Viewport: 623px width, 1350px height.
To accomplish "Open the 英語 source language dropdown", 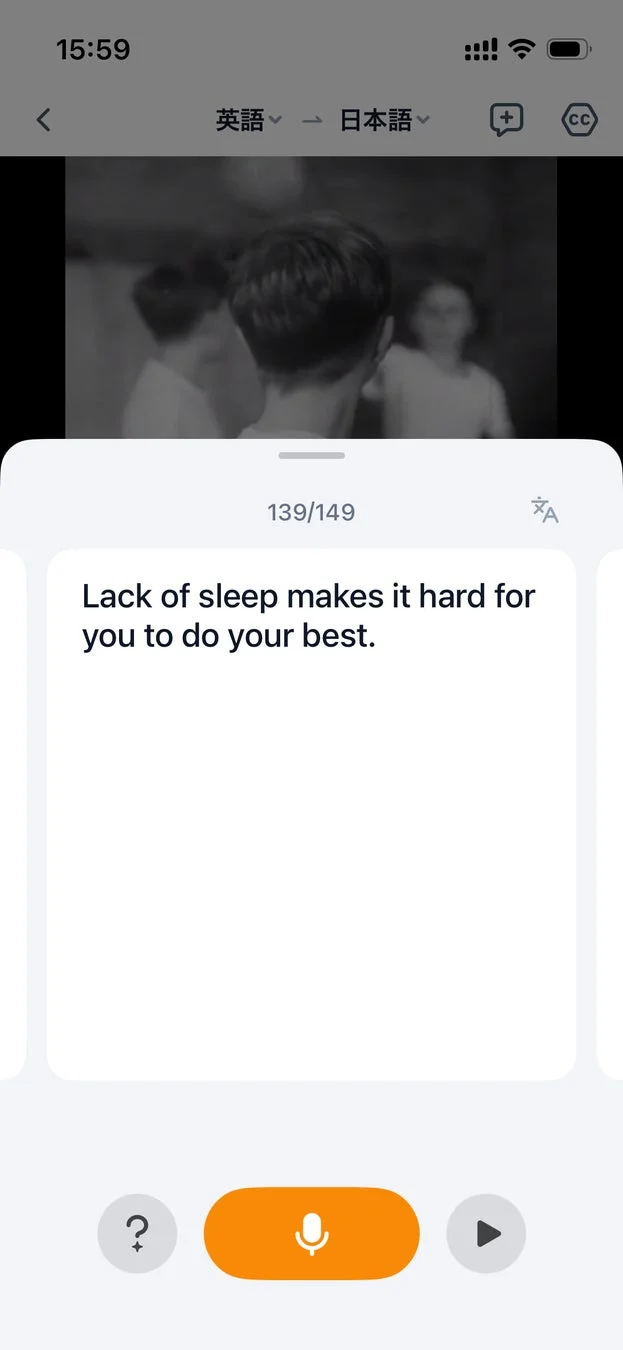I will (x=248, y=121).
